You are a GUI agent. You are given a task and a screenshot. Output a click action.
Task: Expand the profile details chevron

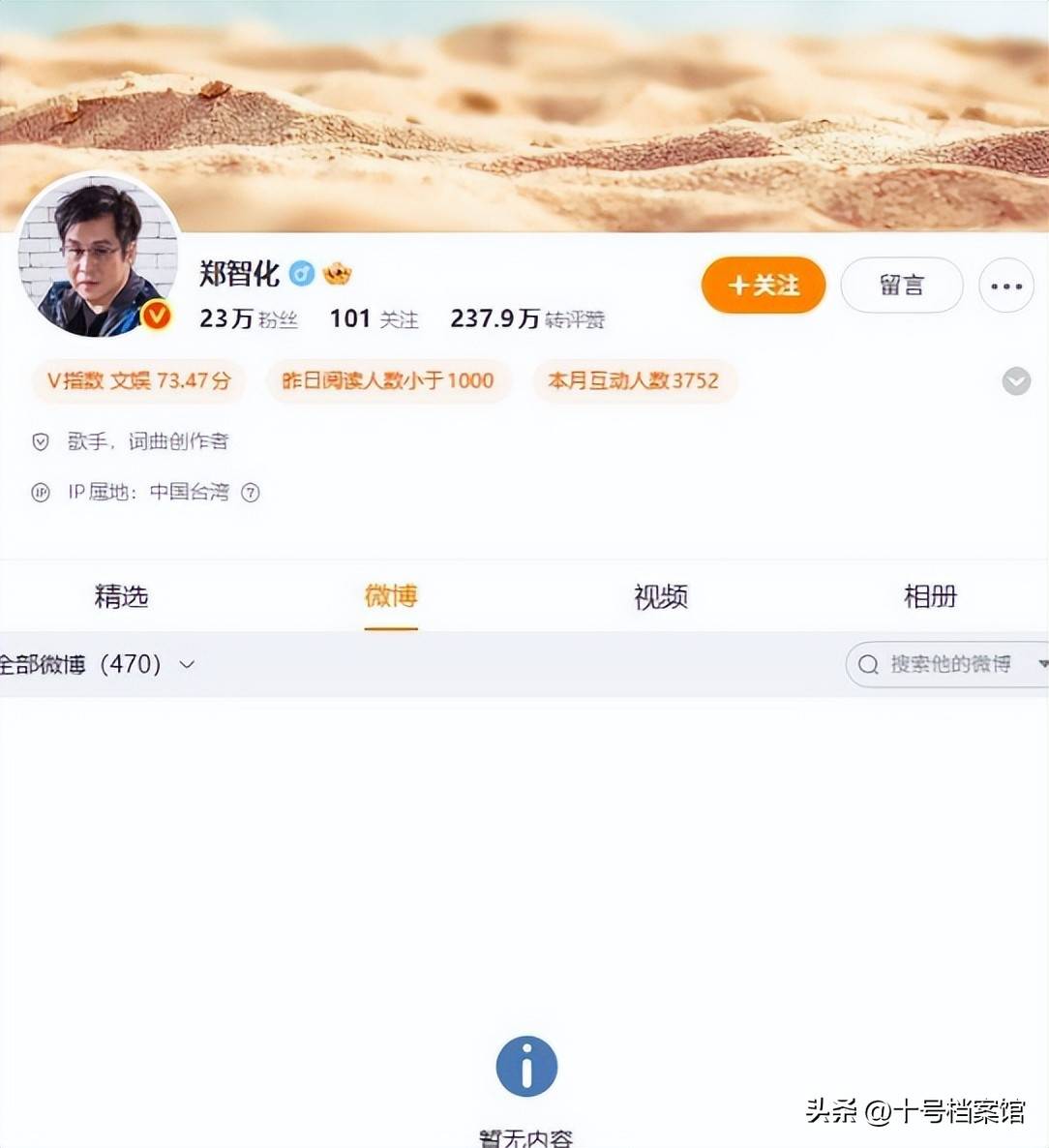1015,381
